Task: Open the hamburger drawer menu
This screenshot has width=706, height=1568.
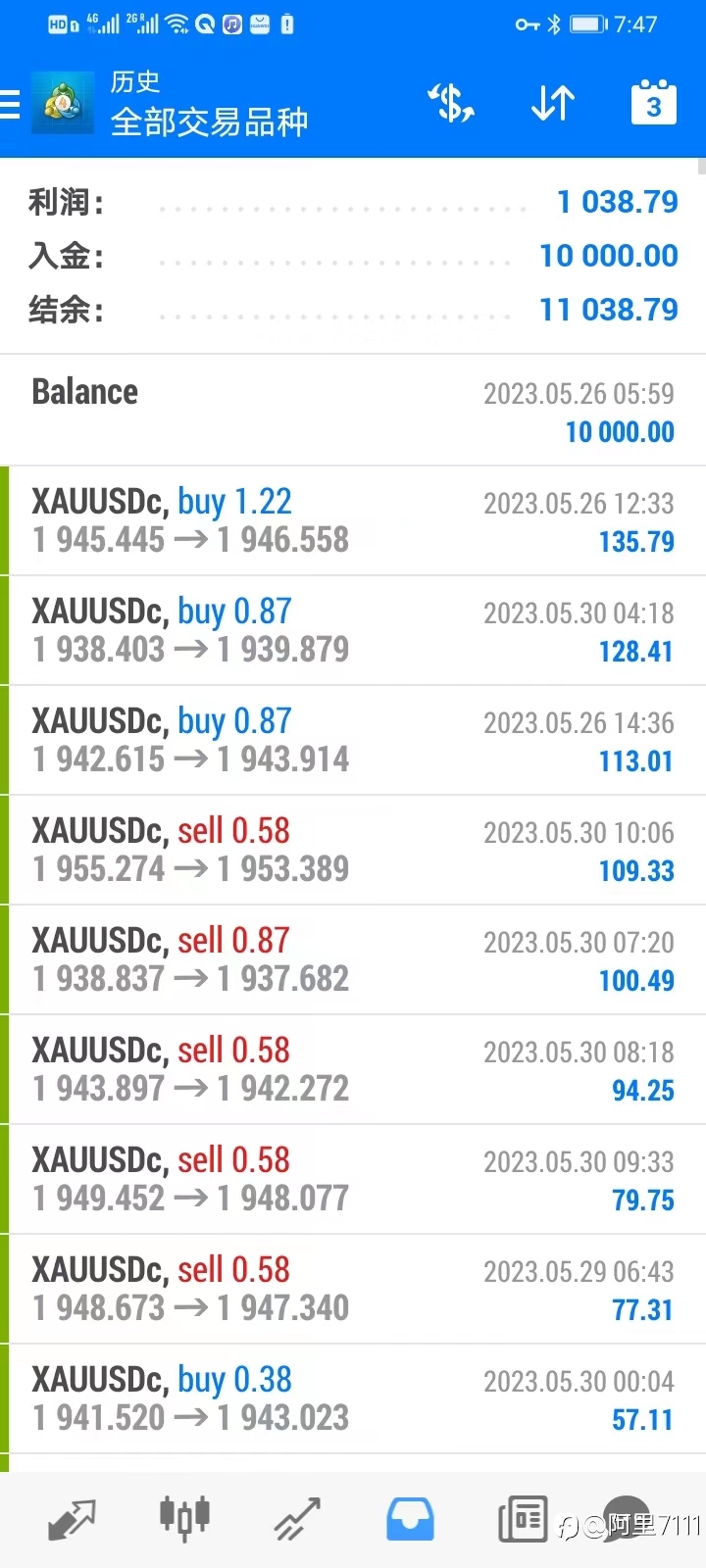Action: 10,104
